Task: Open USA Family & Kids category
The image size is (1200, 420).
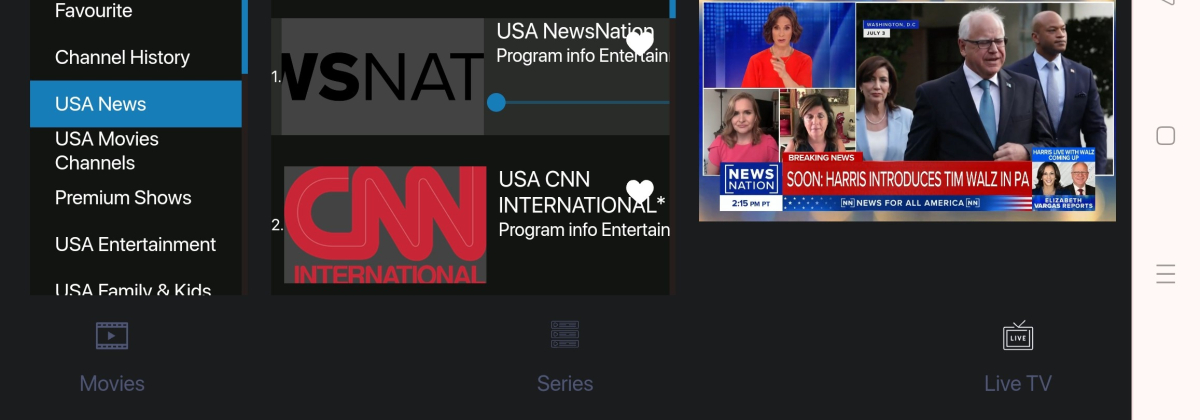Action: click(133, 288)
